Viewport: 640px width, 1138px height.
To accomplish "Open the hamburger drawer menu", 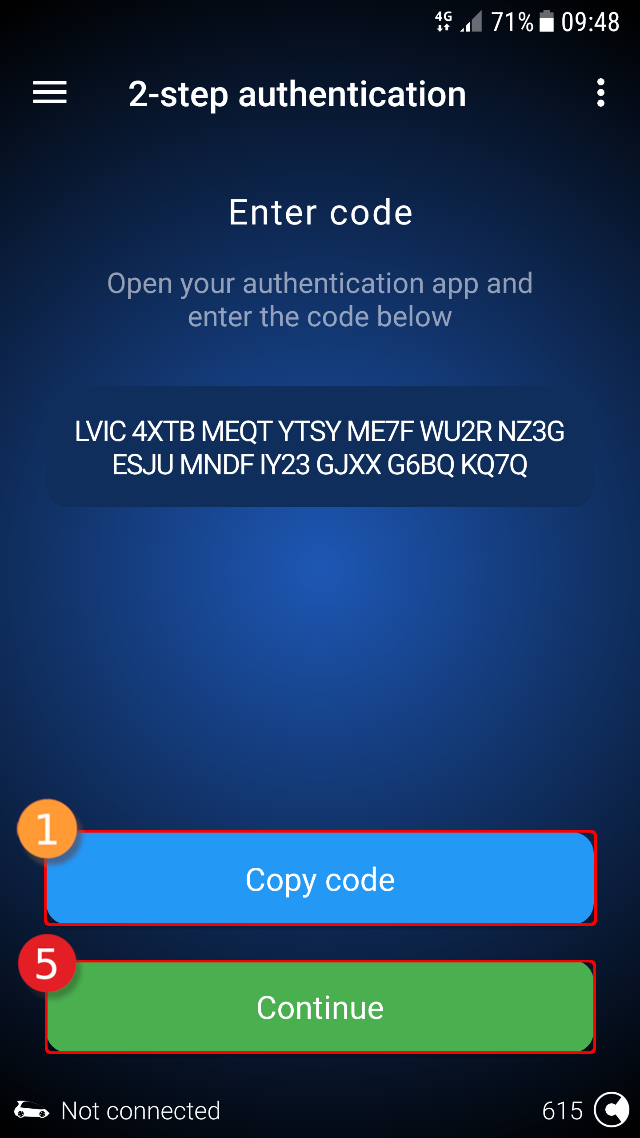I will [50, 93].
